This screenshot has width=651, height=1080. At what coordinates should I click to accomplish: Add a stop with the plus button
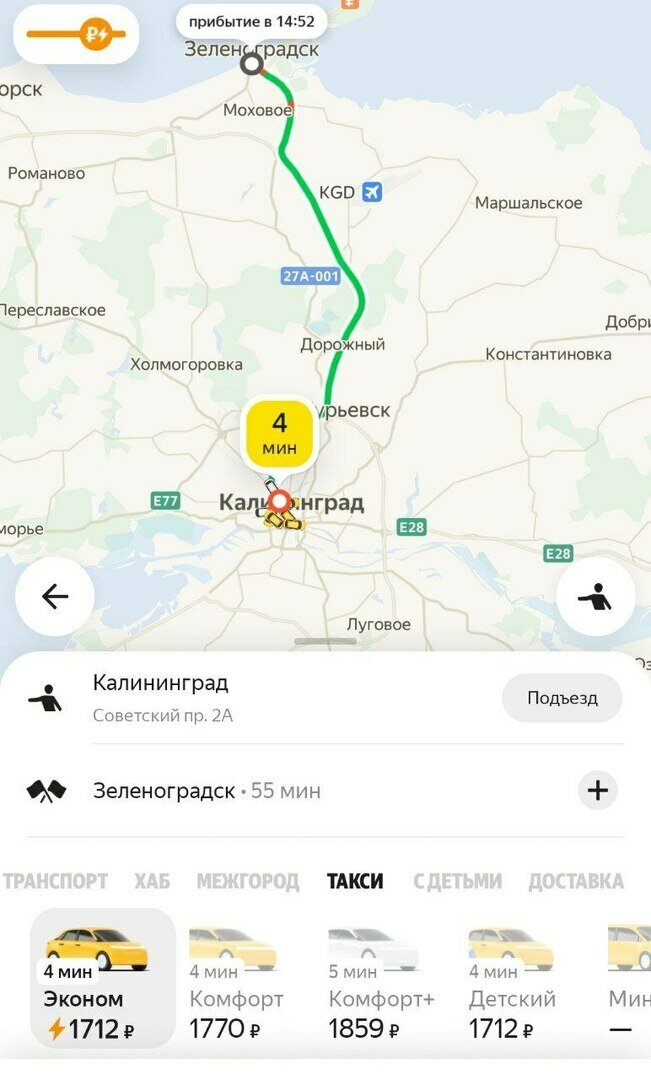597,791
